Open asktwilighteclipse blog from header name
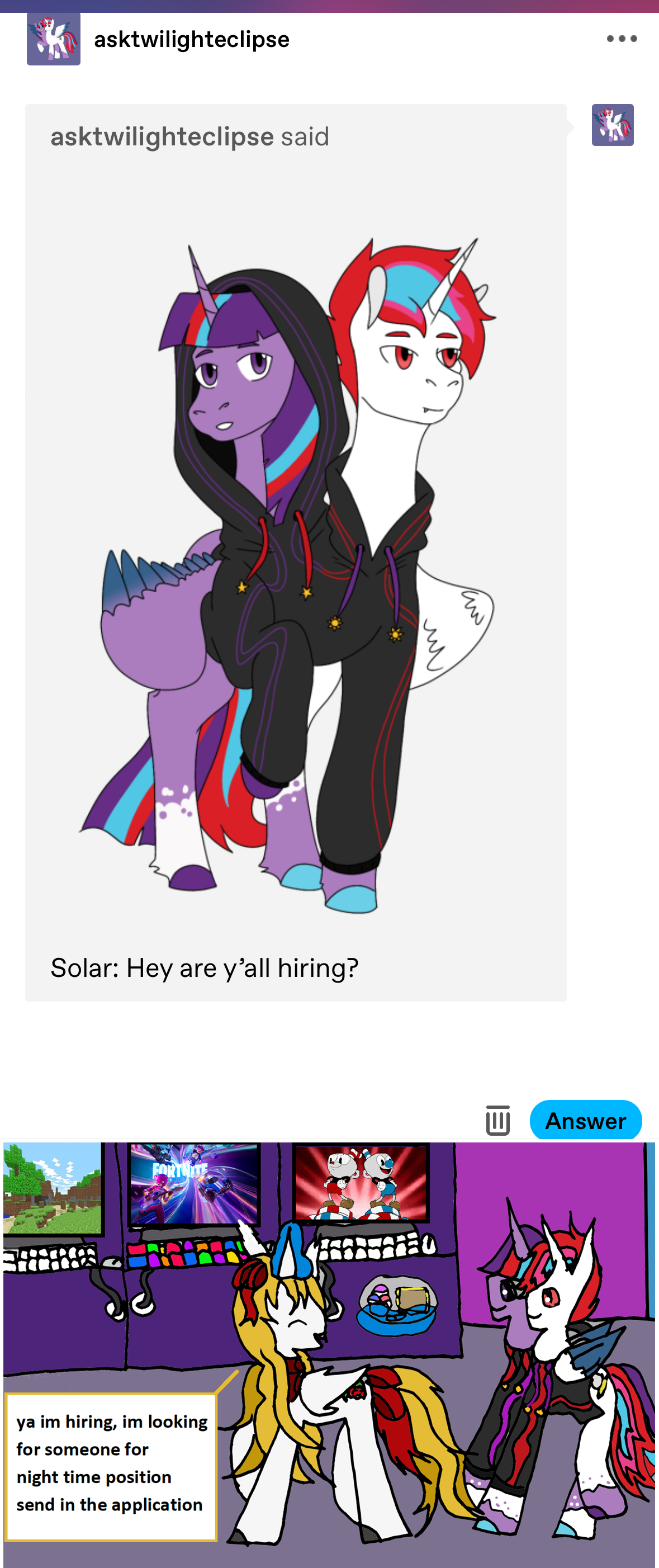The height and width of the screenshot is (1568, 659). click(x=191, y=40)
